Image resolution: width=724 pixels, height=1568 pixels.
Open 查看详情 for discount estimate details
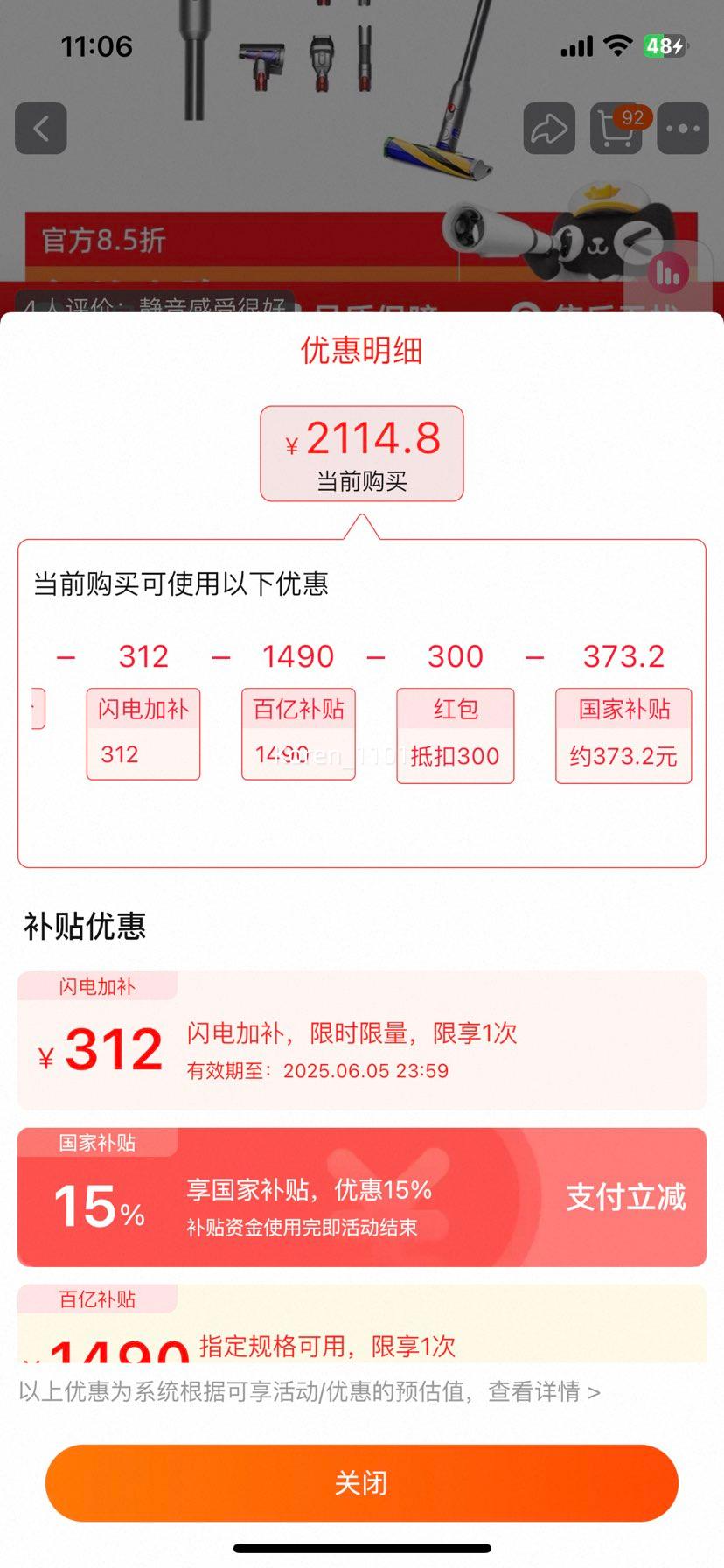544,1391
